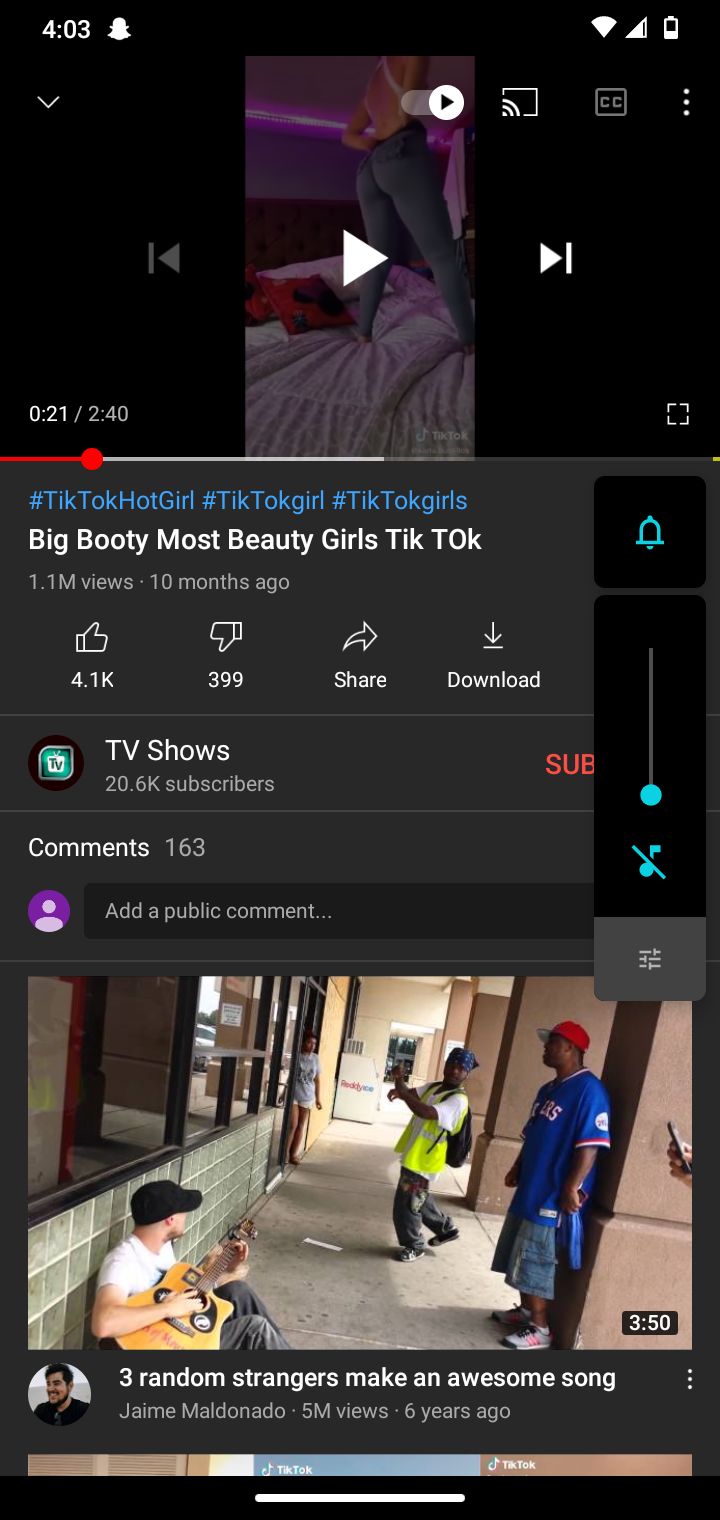Share this video

click(x=360, y=655)
